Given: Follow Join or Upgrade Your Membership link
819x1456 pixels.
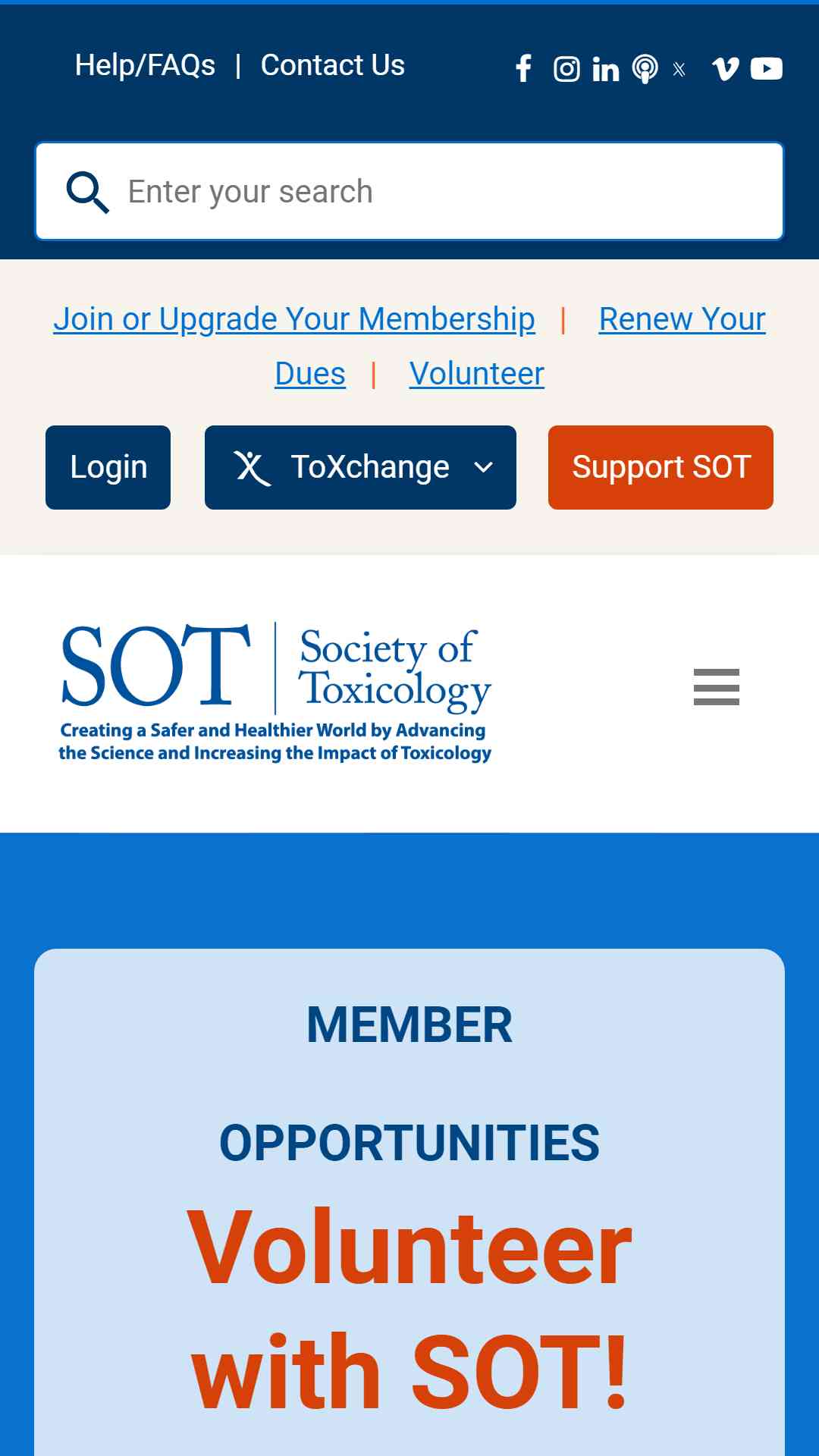Looking at the screenshot, I should click(294, 319).
